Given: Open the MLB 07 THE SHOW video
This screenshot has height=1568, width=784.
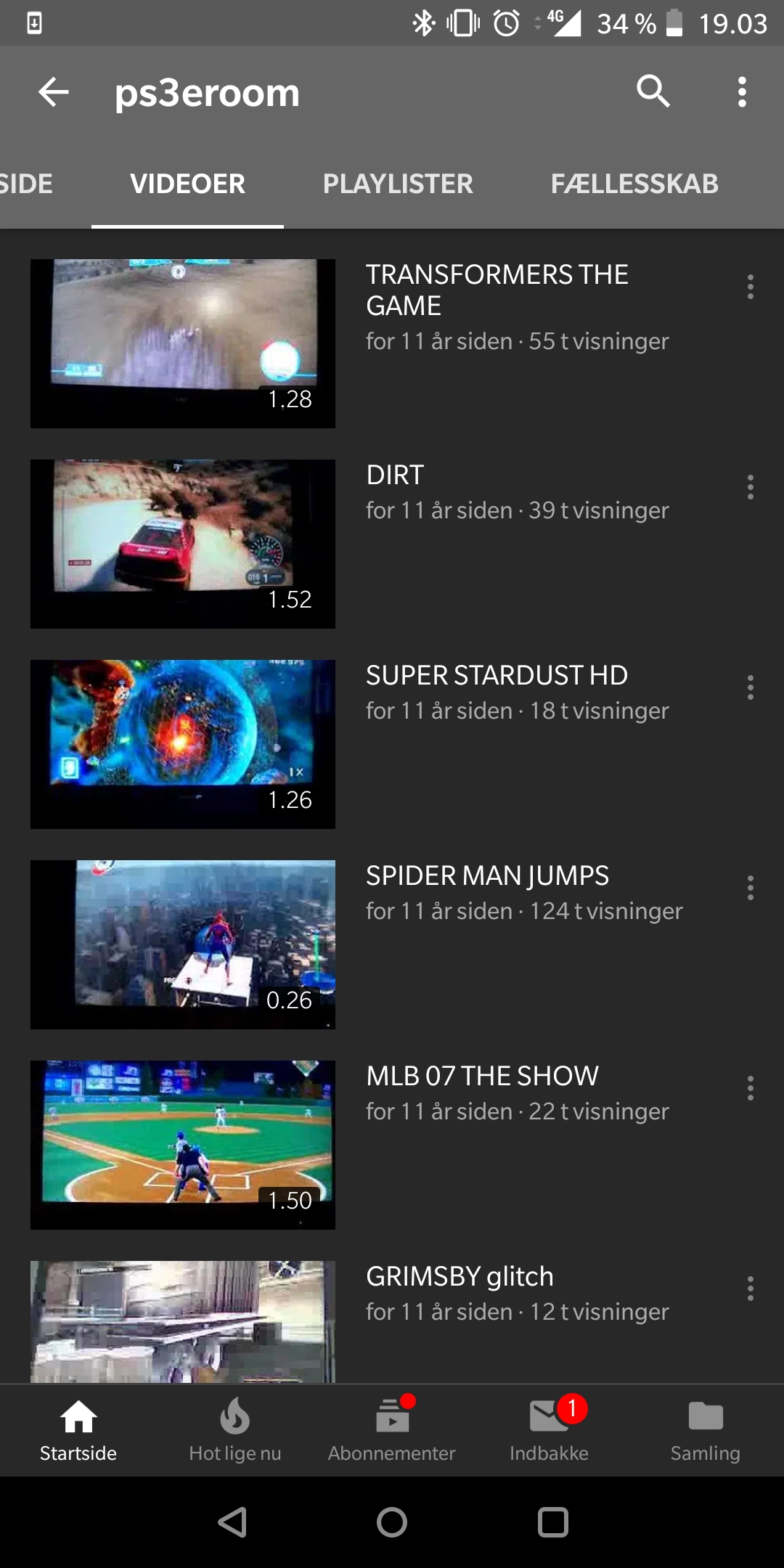Looking at the screenshot, I should (182, 1144).
